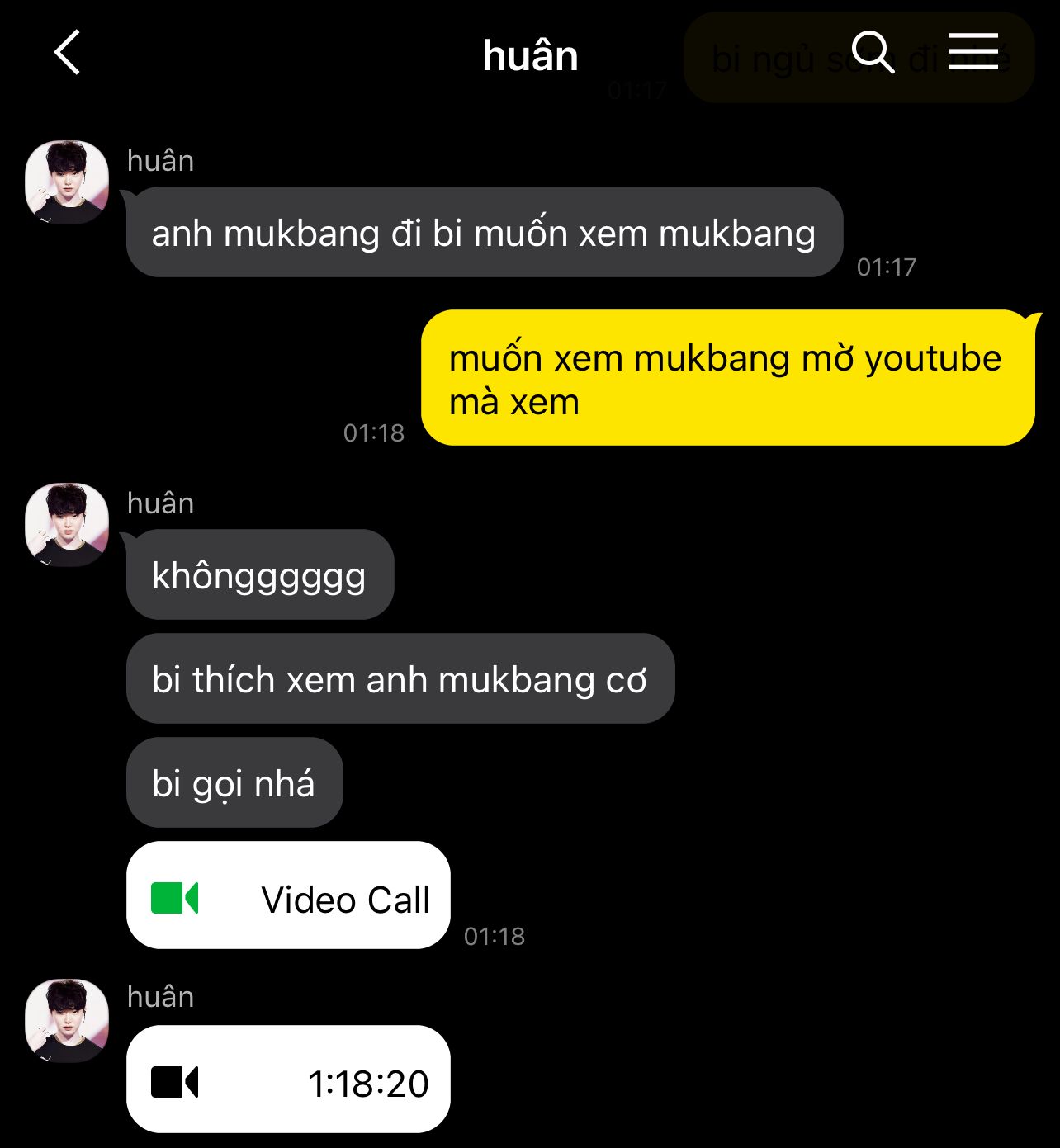The height and width of the screenshot is (1148, 1060).
Task: Open huân's avatar next to the khônggggg message
Action: 67,524
